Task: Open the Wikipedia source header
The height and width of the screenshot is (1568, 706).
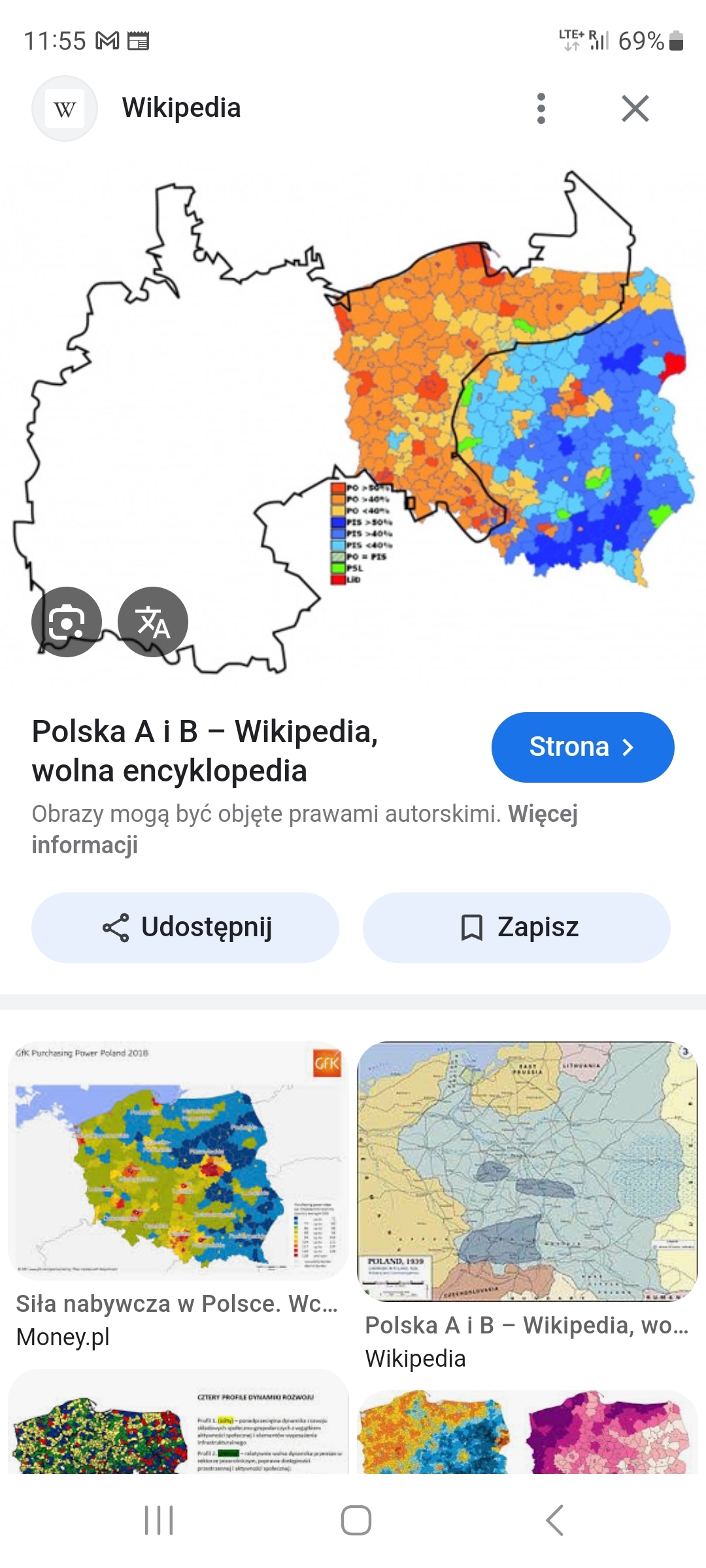Action: [x=181, y=108]
